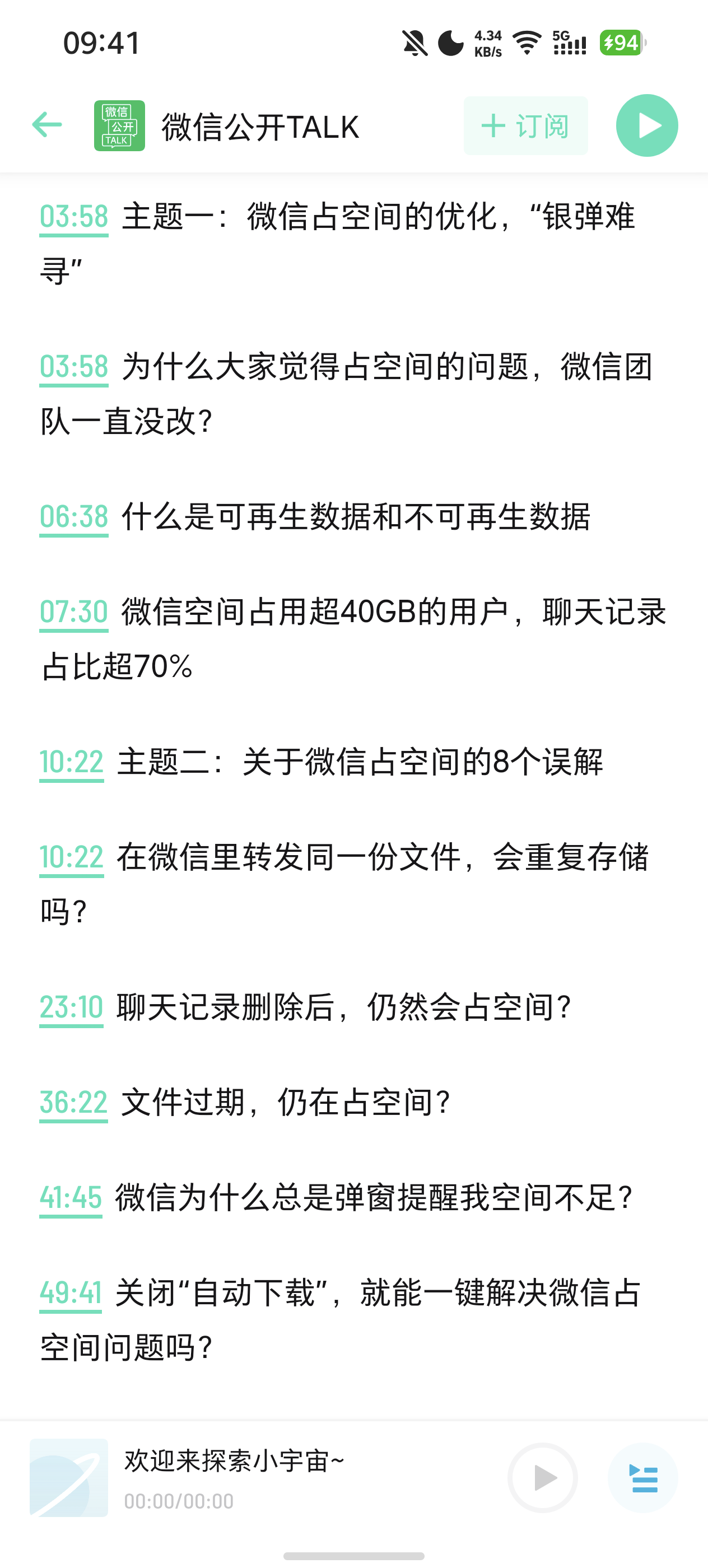Open the 微信公开TALK podcast page
Screen dimensions: 708x1568
[x=260, y=127]
